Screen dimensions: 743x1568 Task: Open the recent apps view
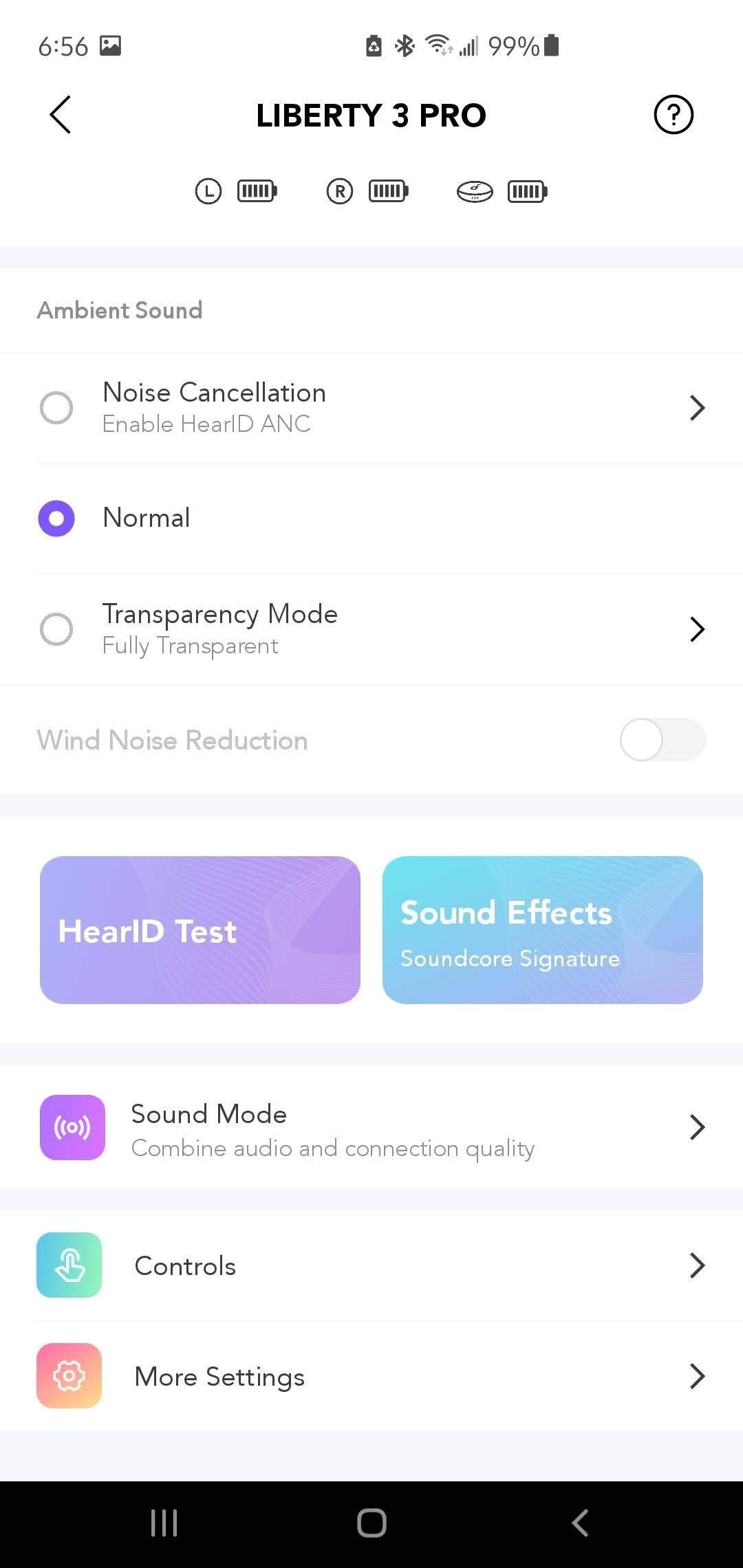(x=164, y=1523)
